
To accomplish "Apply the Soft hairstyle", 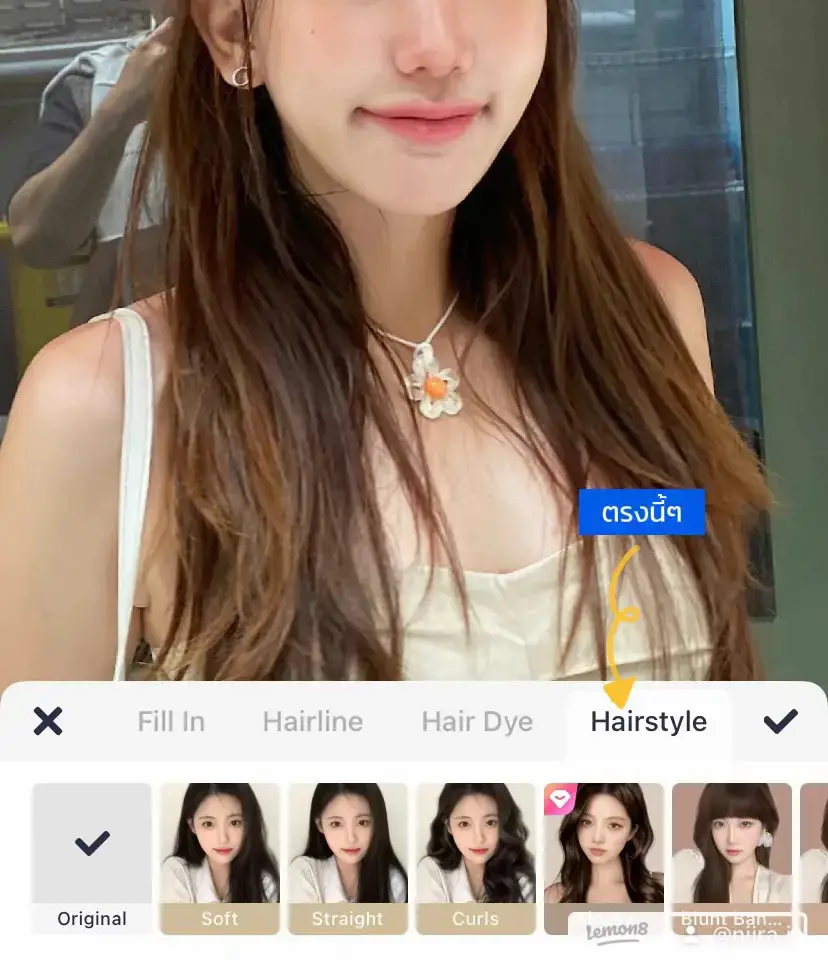I will [x=220, y=857].
